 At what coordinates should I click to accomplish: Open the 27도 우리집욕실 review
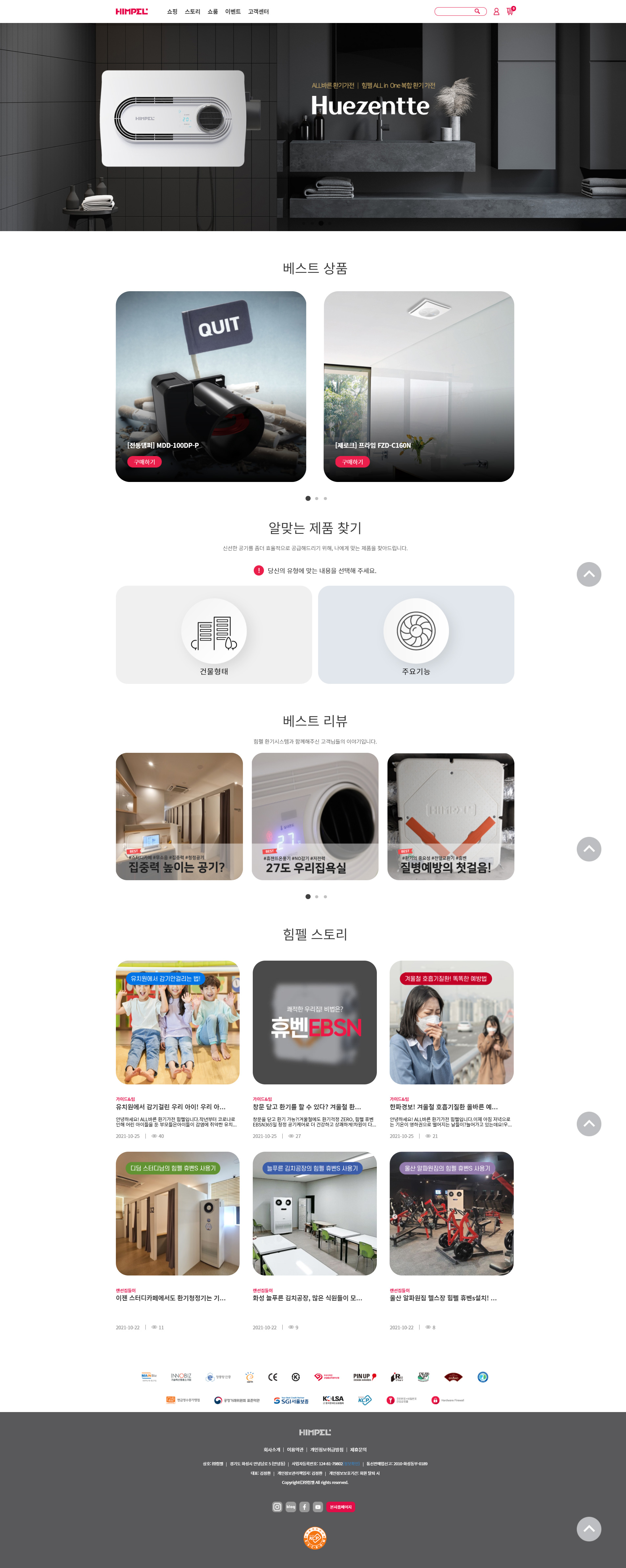coord(314,816)
